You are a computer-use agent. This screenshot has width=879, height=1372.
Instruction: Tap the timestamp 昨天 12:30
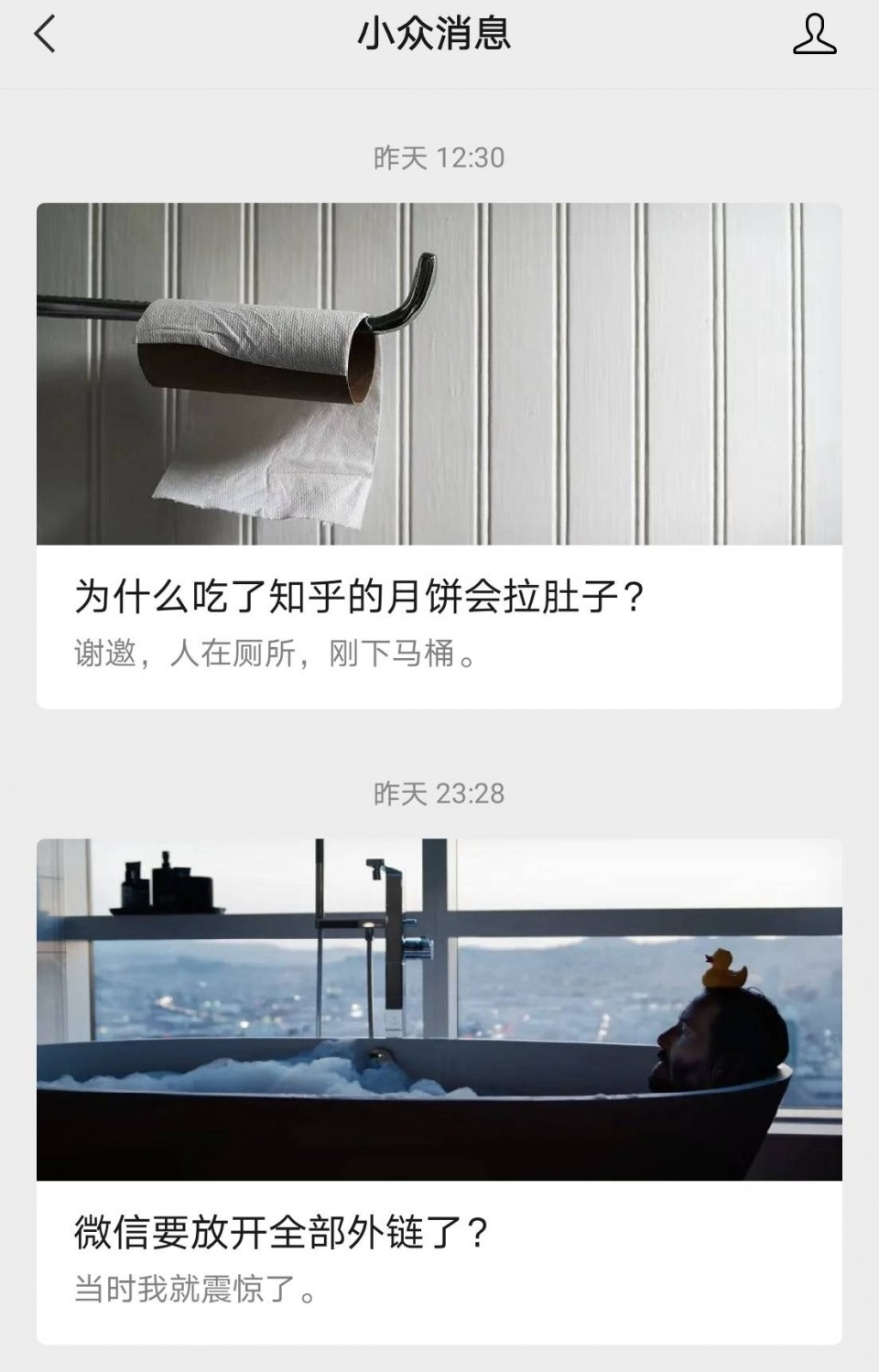[439, 156]
